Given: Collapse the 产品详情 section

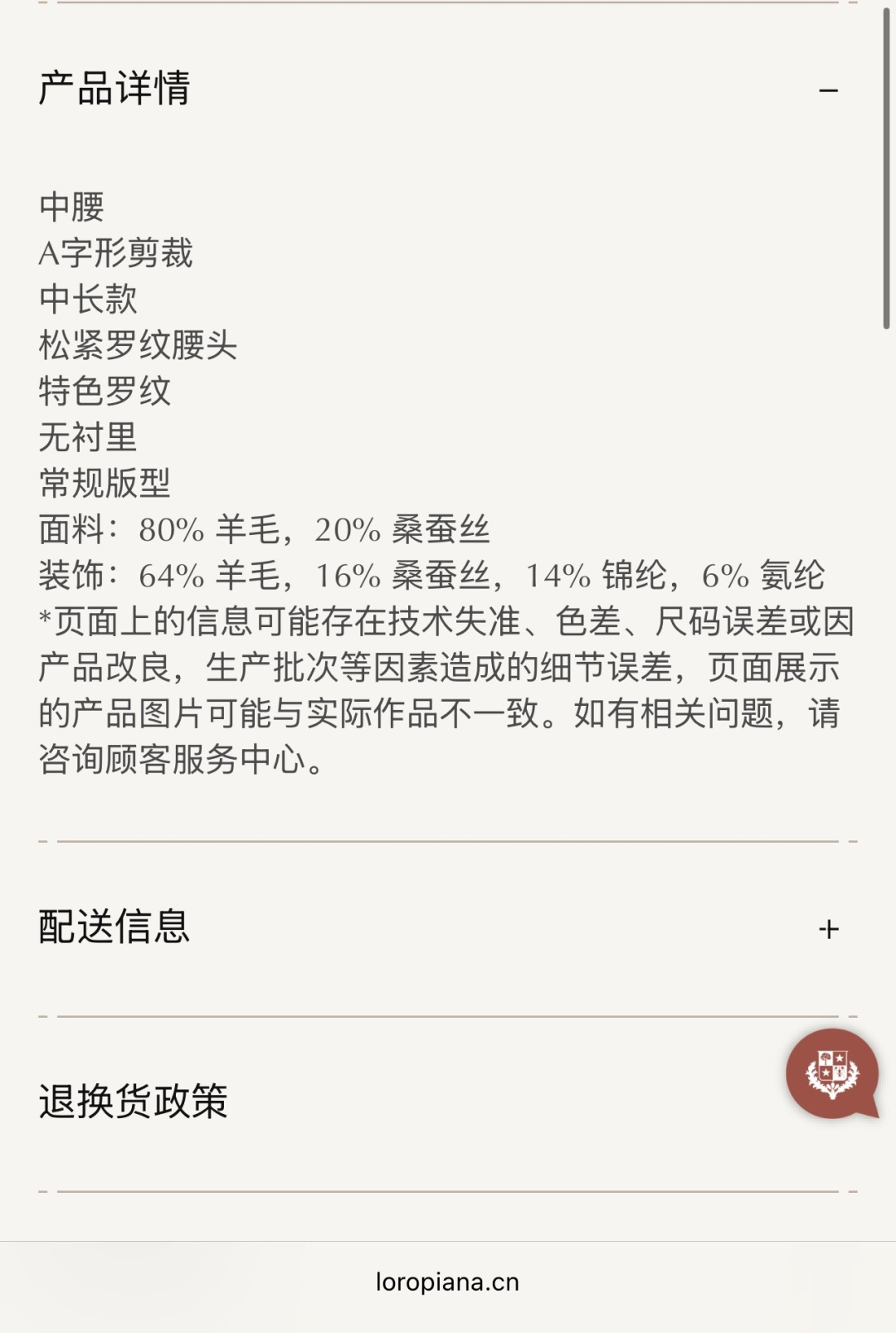Looking at the screenshot, I should pos(828,90).
